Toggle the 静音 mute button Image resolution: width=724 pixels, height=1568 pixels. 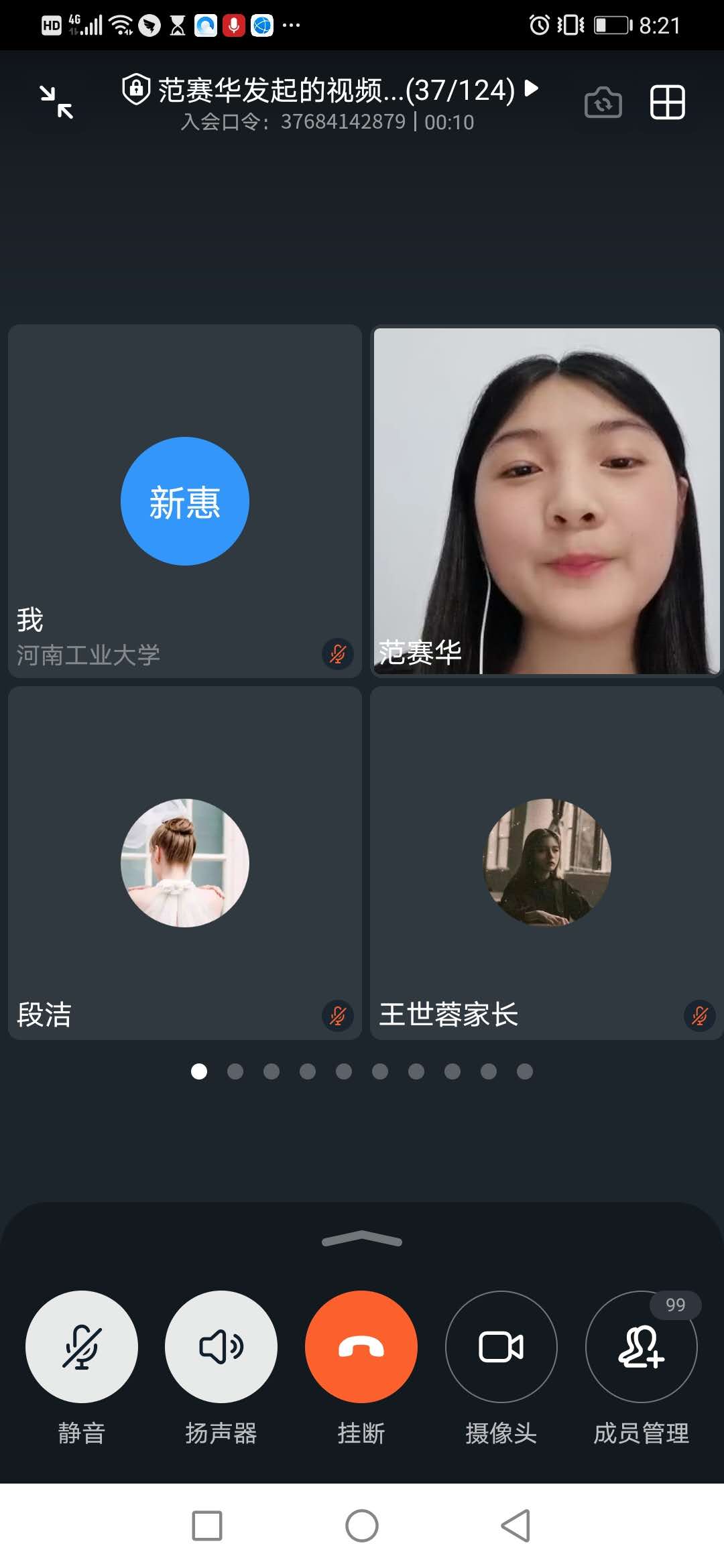[x=82, y=1346]
